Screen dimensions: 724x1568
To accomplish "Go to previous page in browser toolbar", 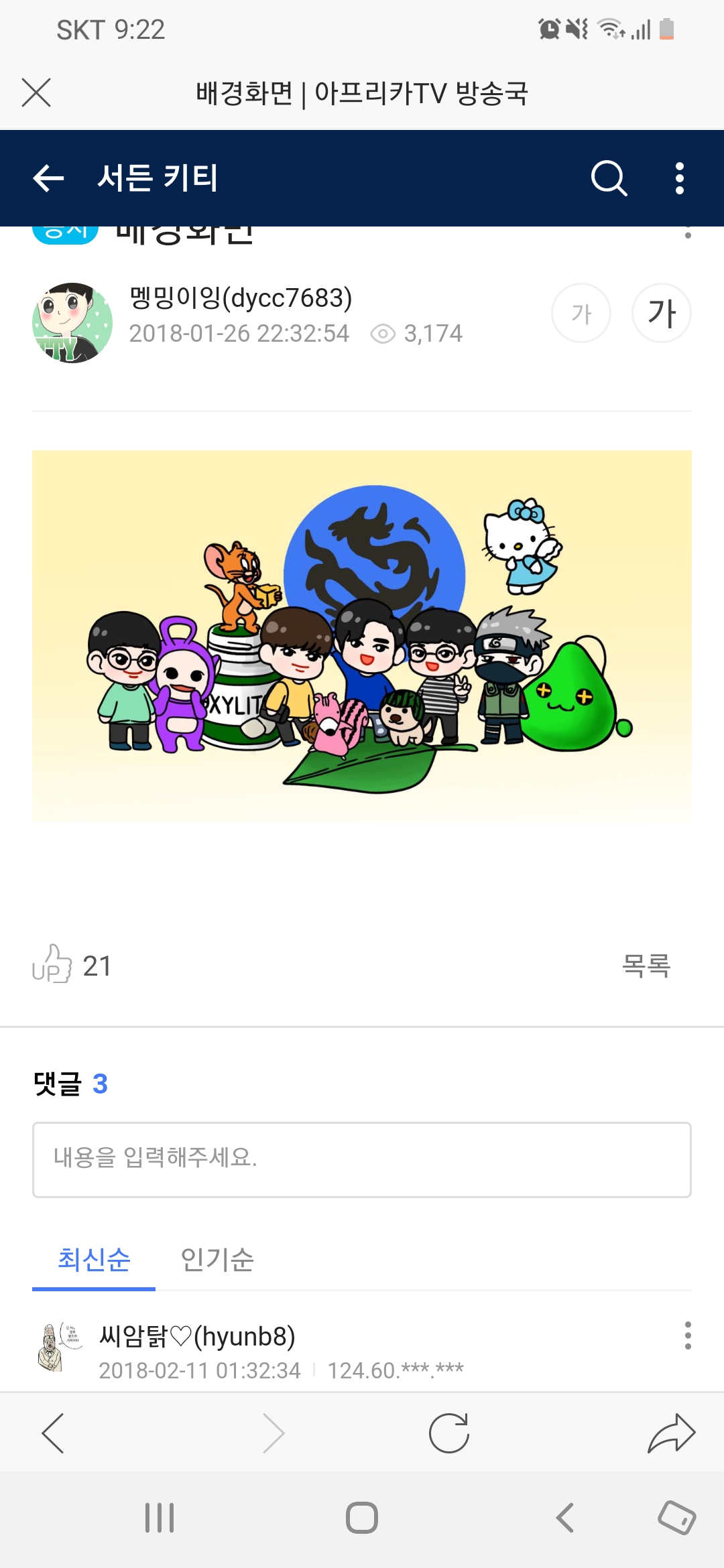I will pos(53,1433).
